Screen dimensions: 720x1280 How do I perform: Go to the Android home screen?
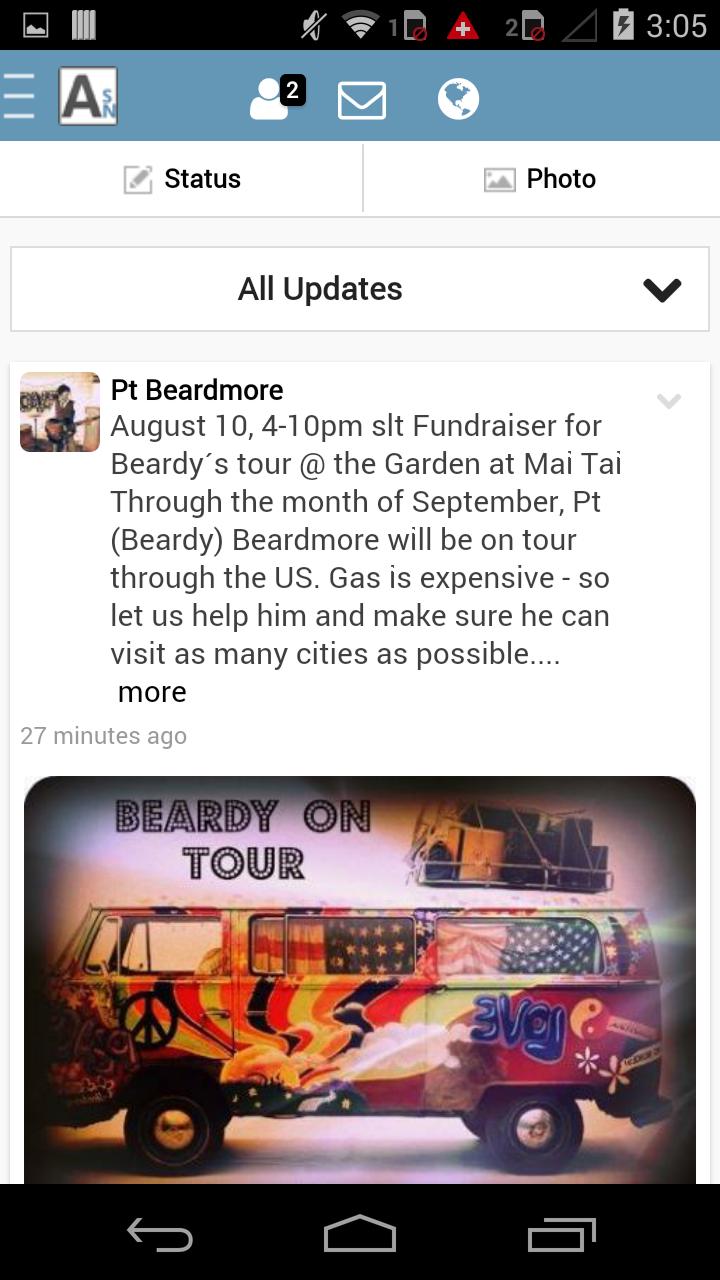click(360, 1236)
